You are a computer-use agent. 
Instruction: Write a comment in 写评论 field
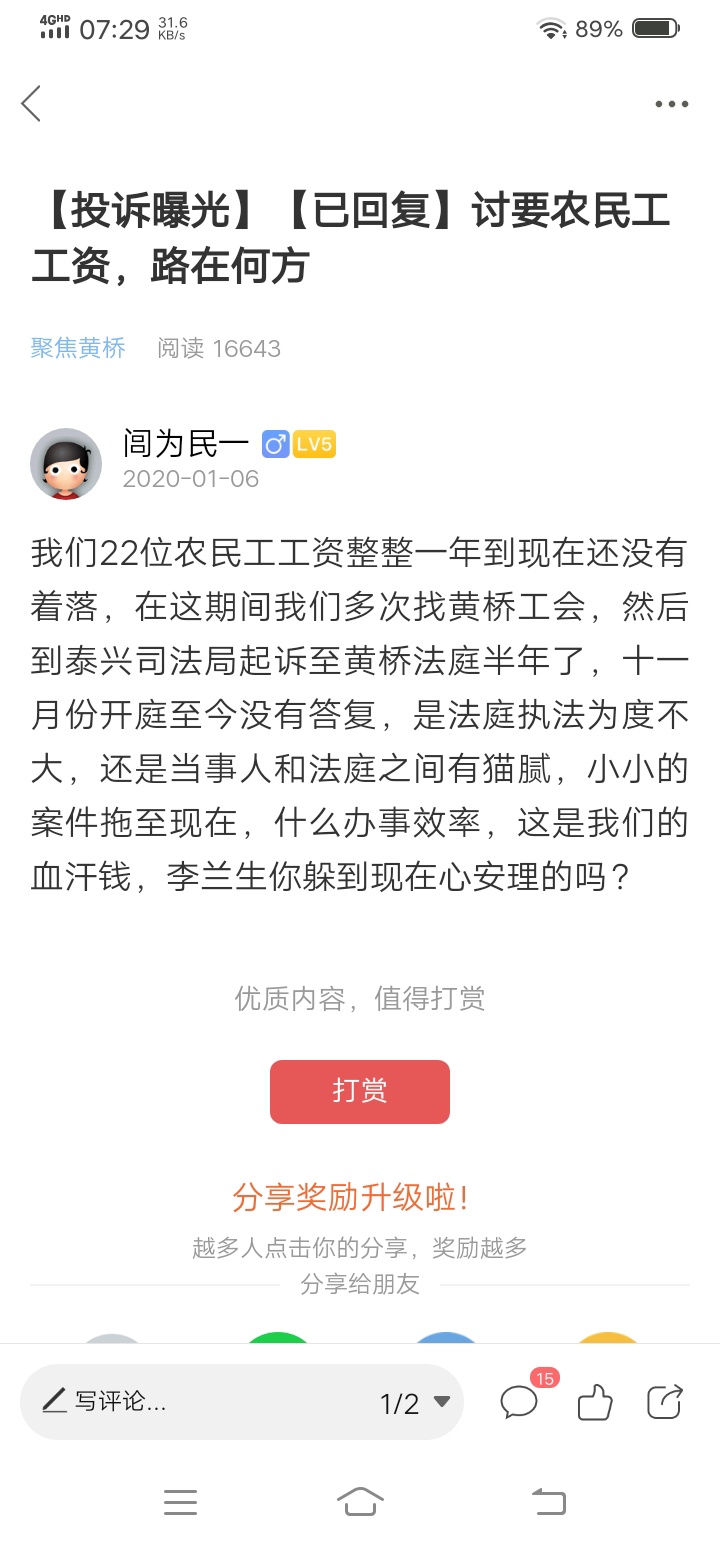[x=190, y=1401]
